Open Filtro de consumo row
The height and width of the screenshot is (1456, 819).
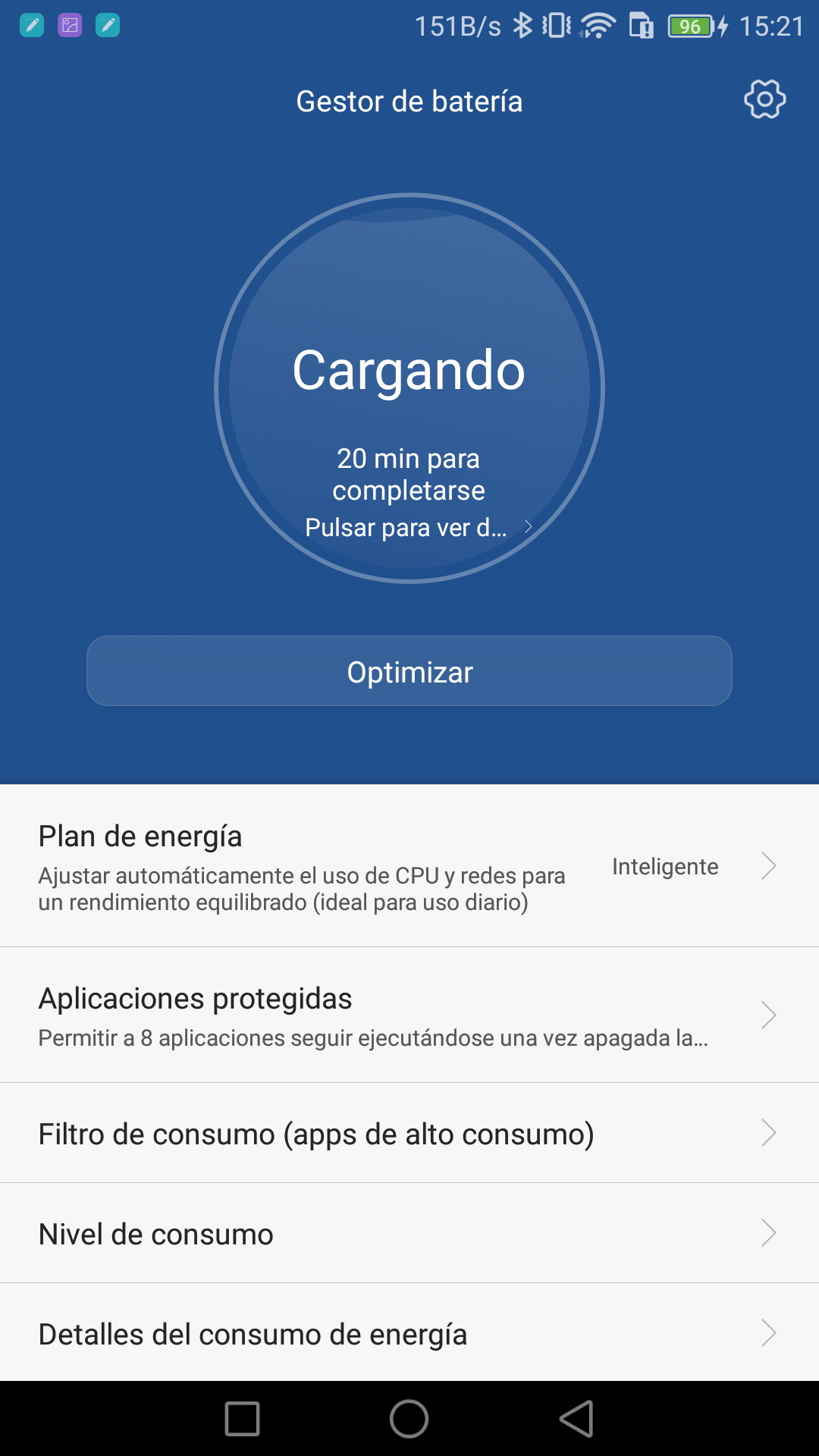pyautogui.click(x=409, y=1134)
